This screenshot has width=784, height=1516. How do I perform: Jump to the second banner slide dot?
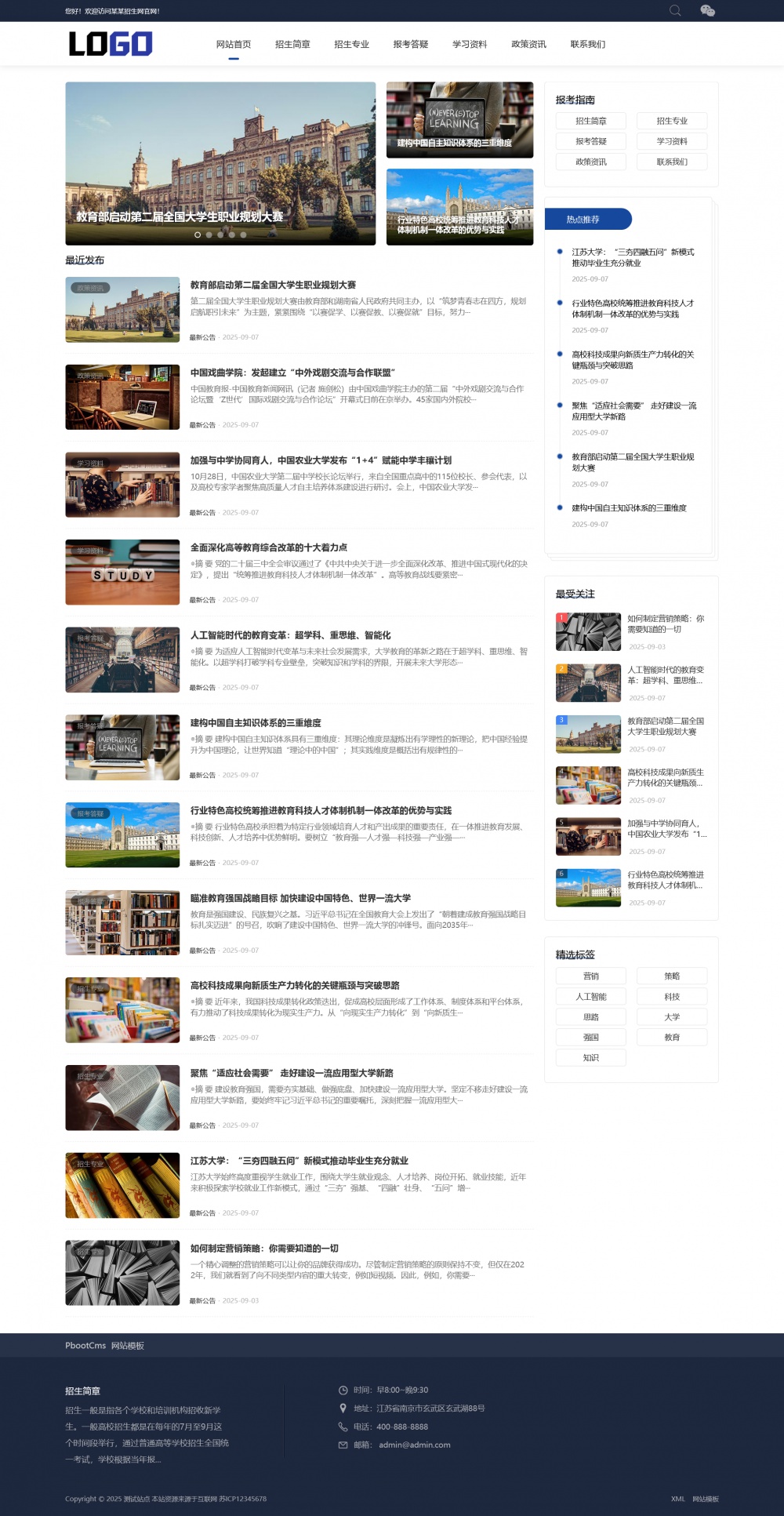209,234
